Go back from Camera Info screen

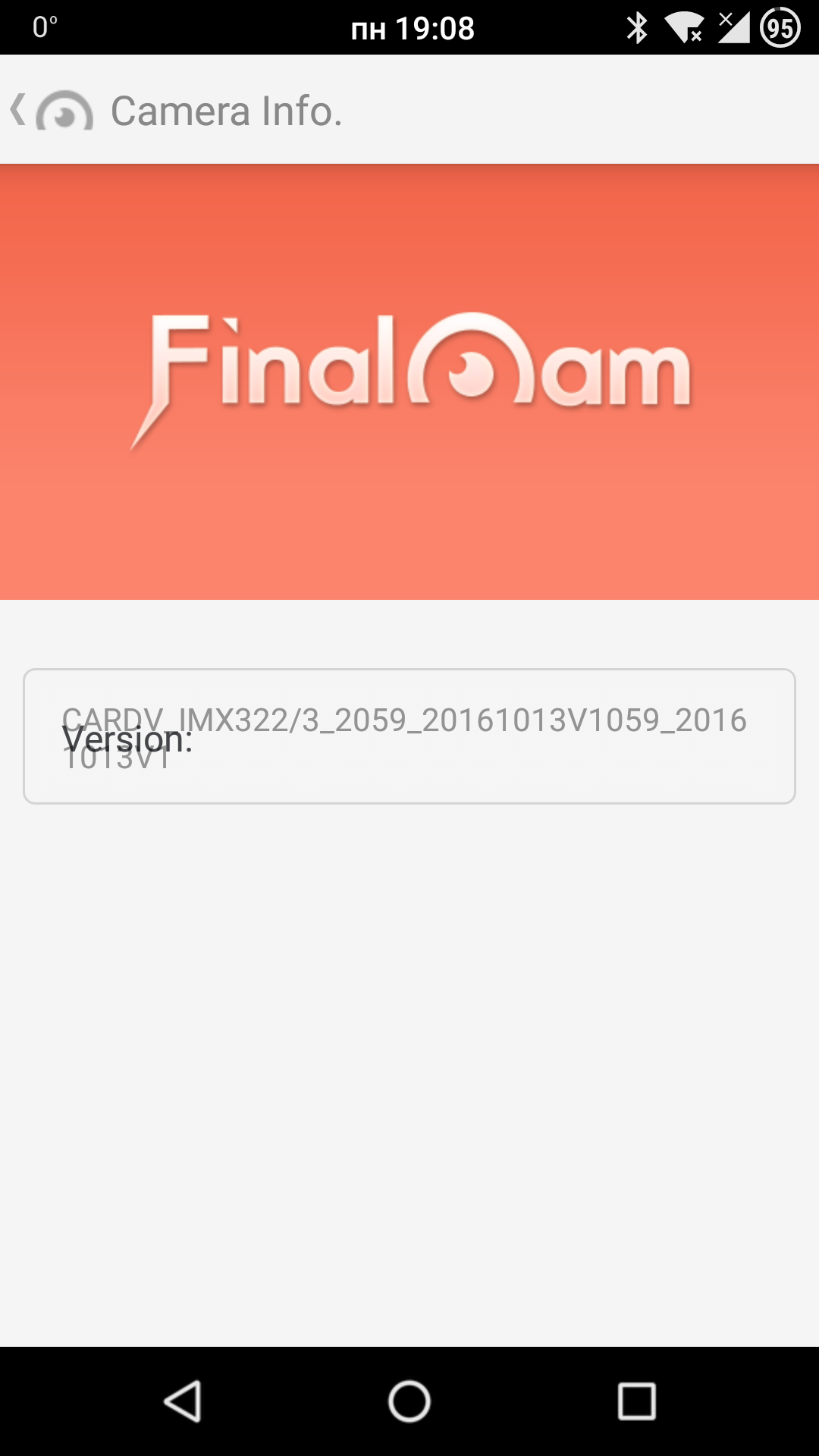[x=50, y=111]
